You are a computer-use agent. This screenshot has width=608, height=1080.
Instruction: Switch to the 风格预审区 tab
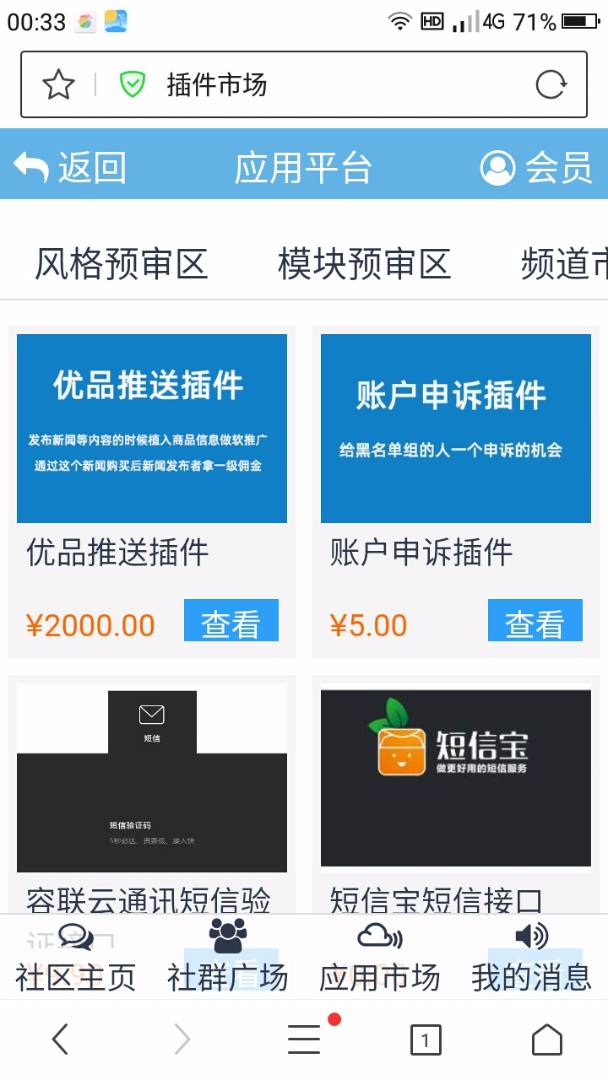pyautogui.click(x=121, y=264)
